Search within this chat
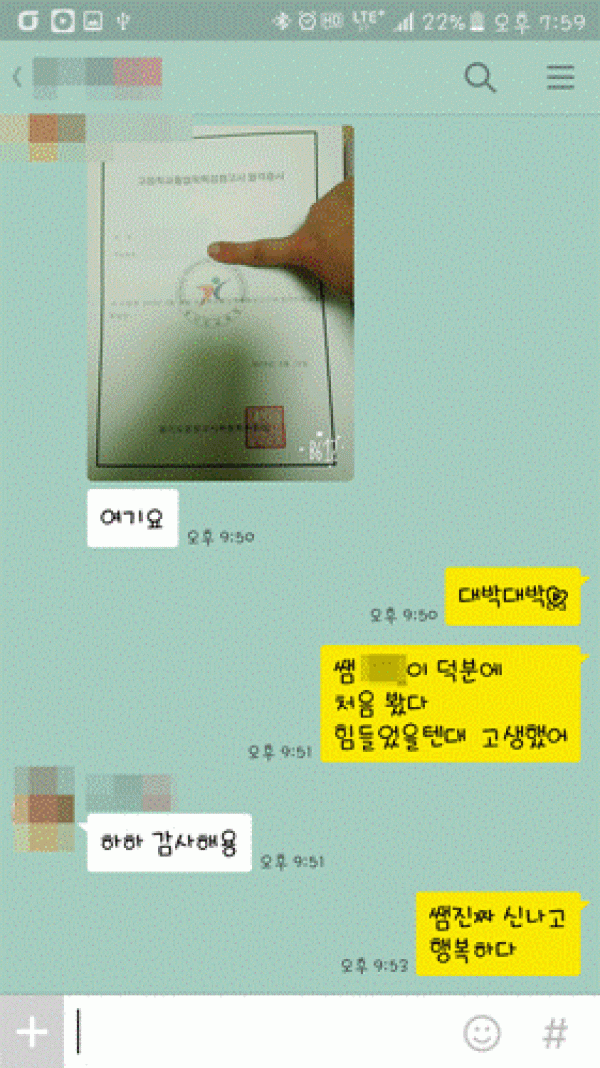Viewport: 600px width, 1068px height. [x=481, y=77]
